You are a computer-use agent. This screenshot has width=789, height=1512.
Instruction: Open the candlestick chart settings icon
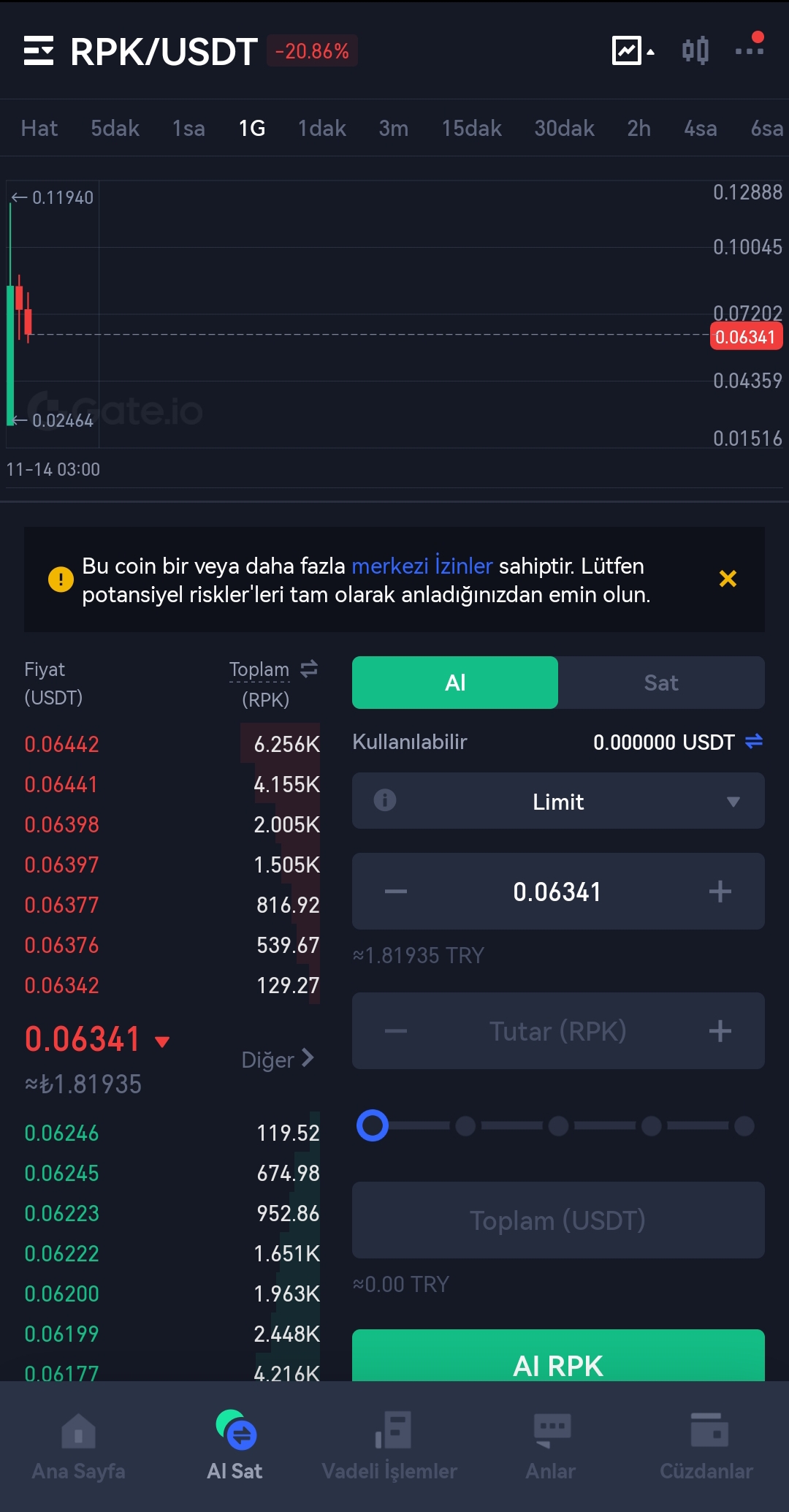(695, 50)
